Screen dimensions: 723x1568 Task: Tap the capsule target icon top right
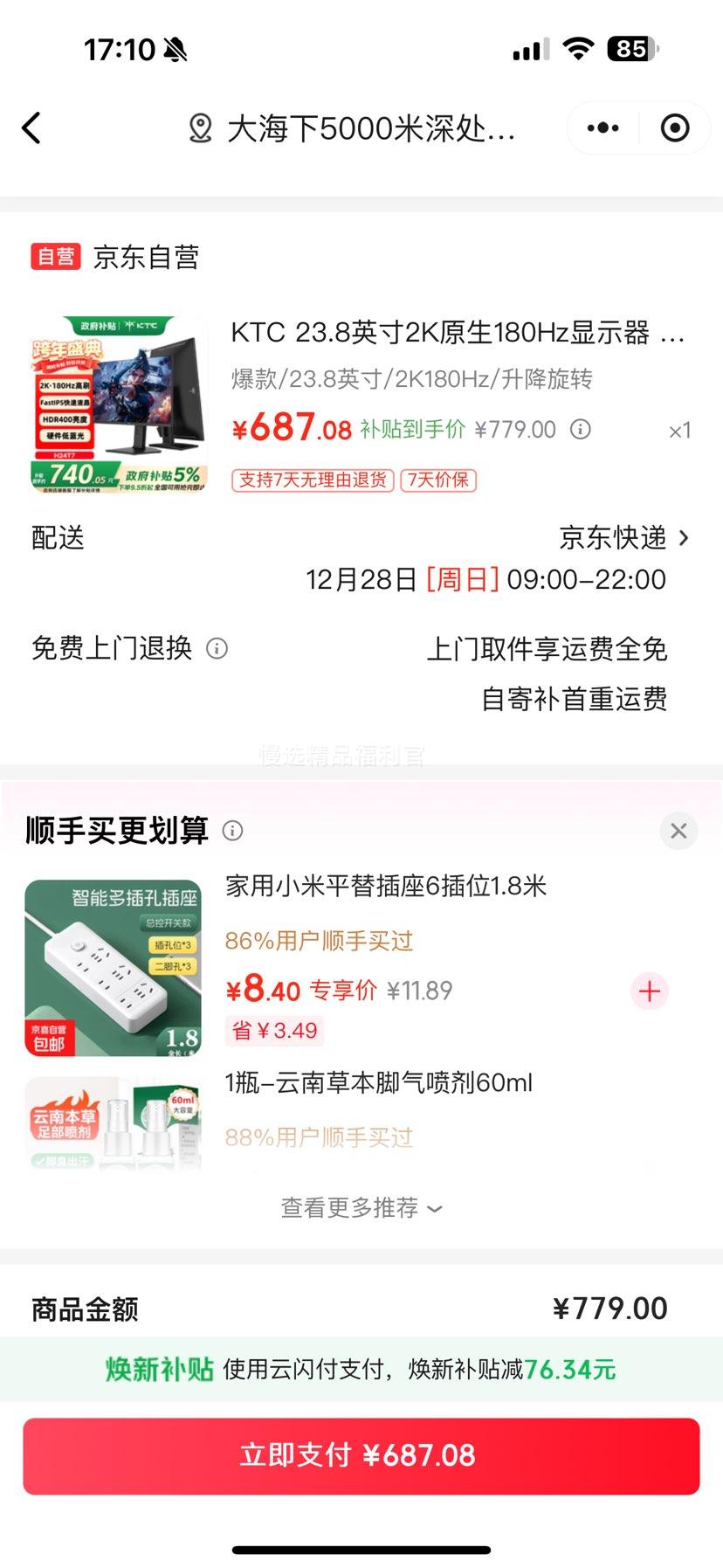coord(674,128)
